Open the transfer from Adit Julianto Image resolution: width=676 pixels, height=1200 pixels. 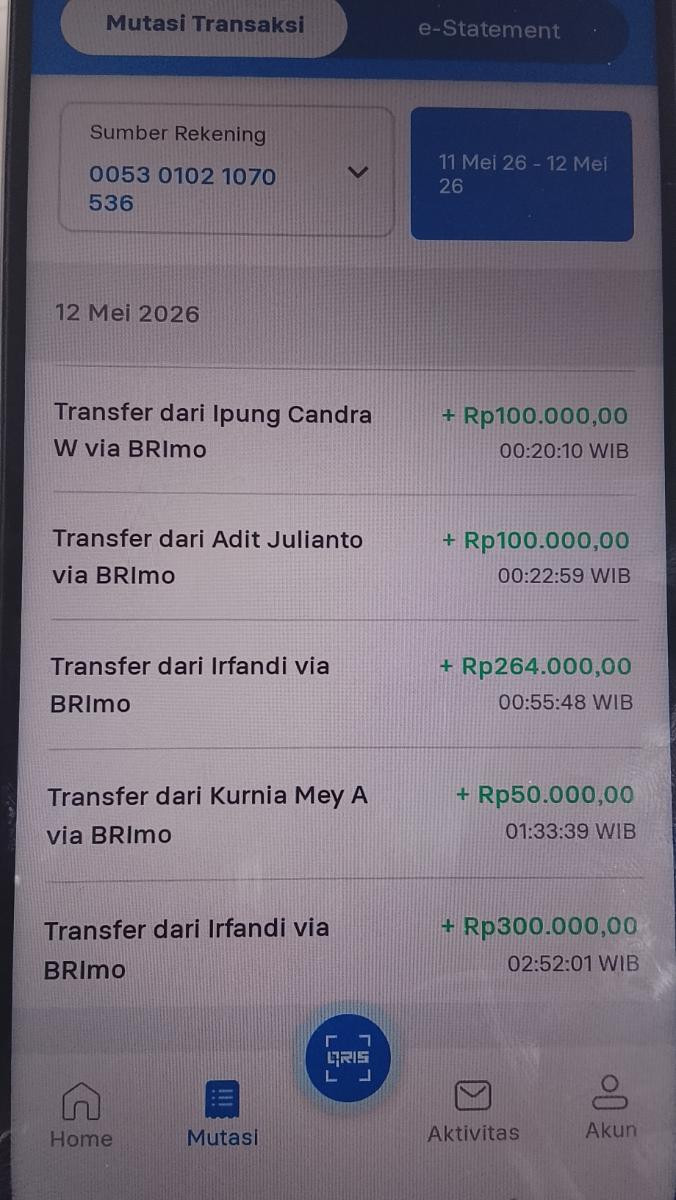[x=342, y=557]
